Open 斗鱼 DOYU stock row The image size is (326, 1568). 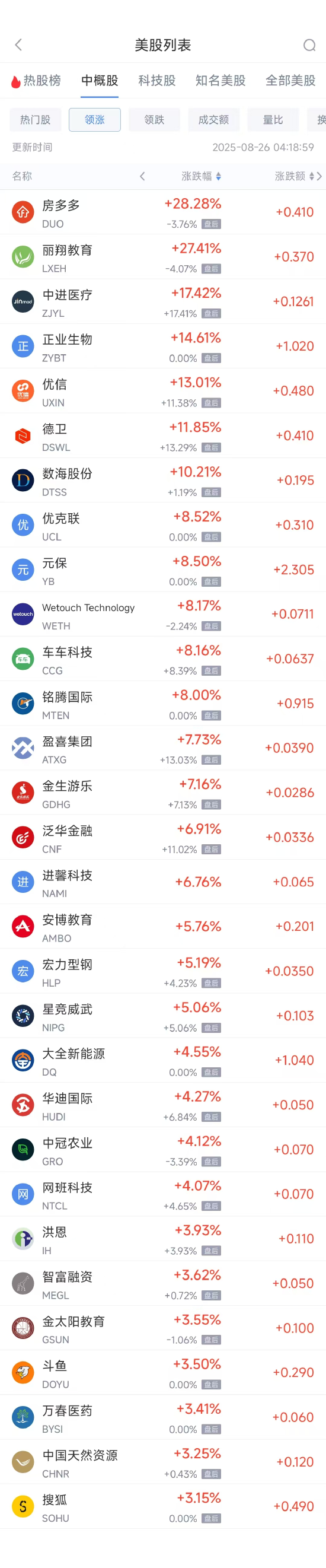[163, 1373]
